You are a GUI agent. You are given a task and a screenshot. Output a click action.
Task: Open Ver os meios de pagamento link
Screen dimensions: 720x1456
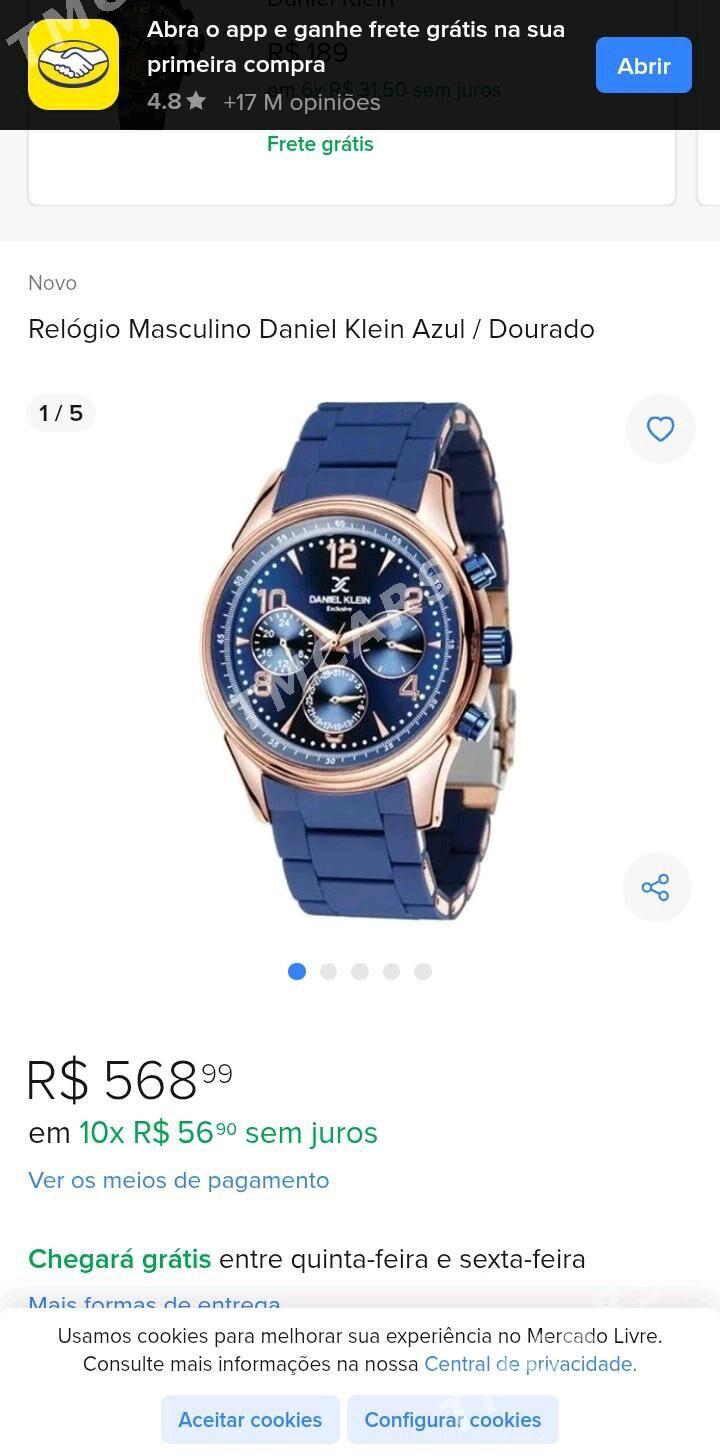click(x=178, y=1180)
